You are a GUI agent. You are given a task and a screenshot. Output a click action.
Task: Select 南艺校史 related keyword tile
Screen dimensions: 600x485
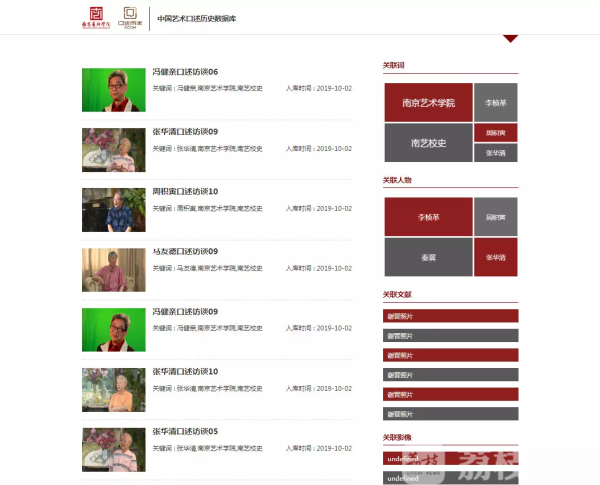point(428,143)
